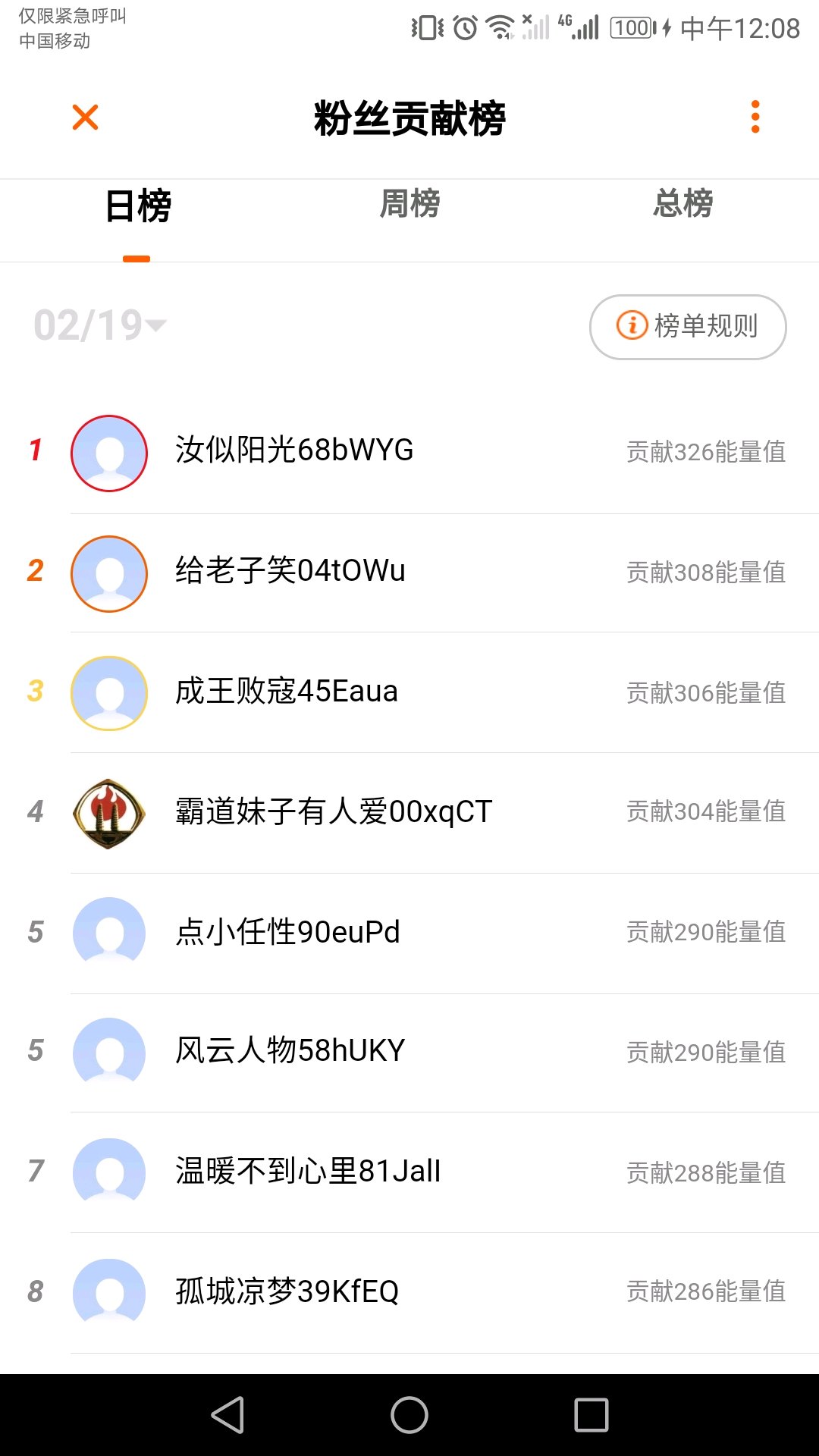
Task: Open 点小任性90euPd's profile
Action: [x=409, y=934]
